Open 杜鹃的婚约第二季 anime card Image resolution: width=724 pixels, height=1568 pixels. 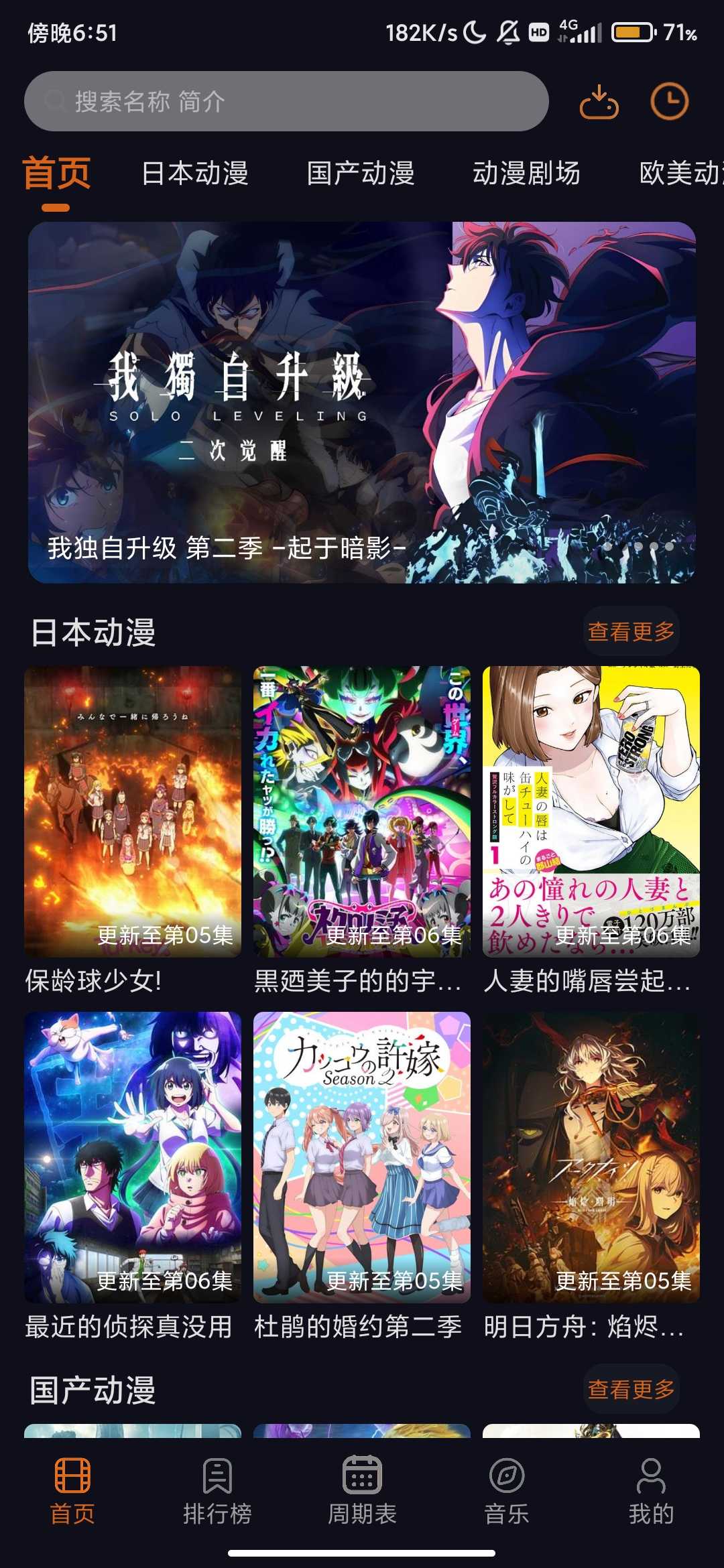pos(362,1158)
